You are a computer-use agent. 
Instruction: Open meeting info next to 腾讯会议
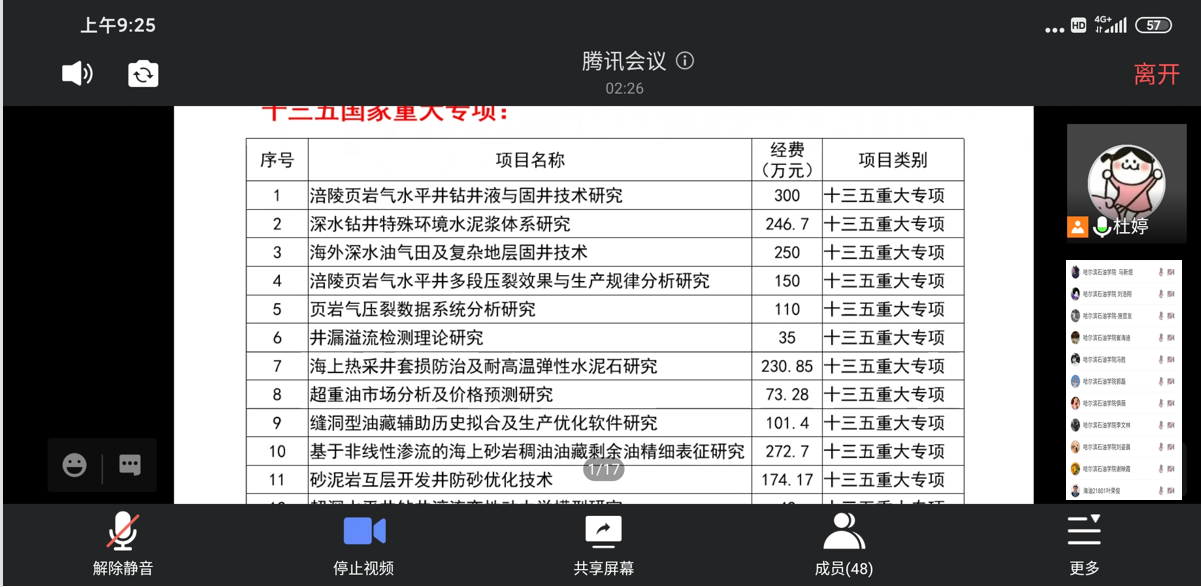click(685, 61)
